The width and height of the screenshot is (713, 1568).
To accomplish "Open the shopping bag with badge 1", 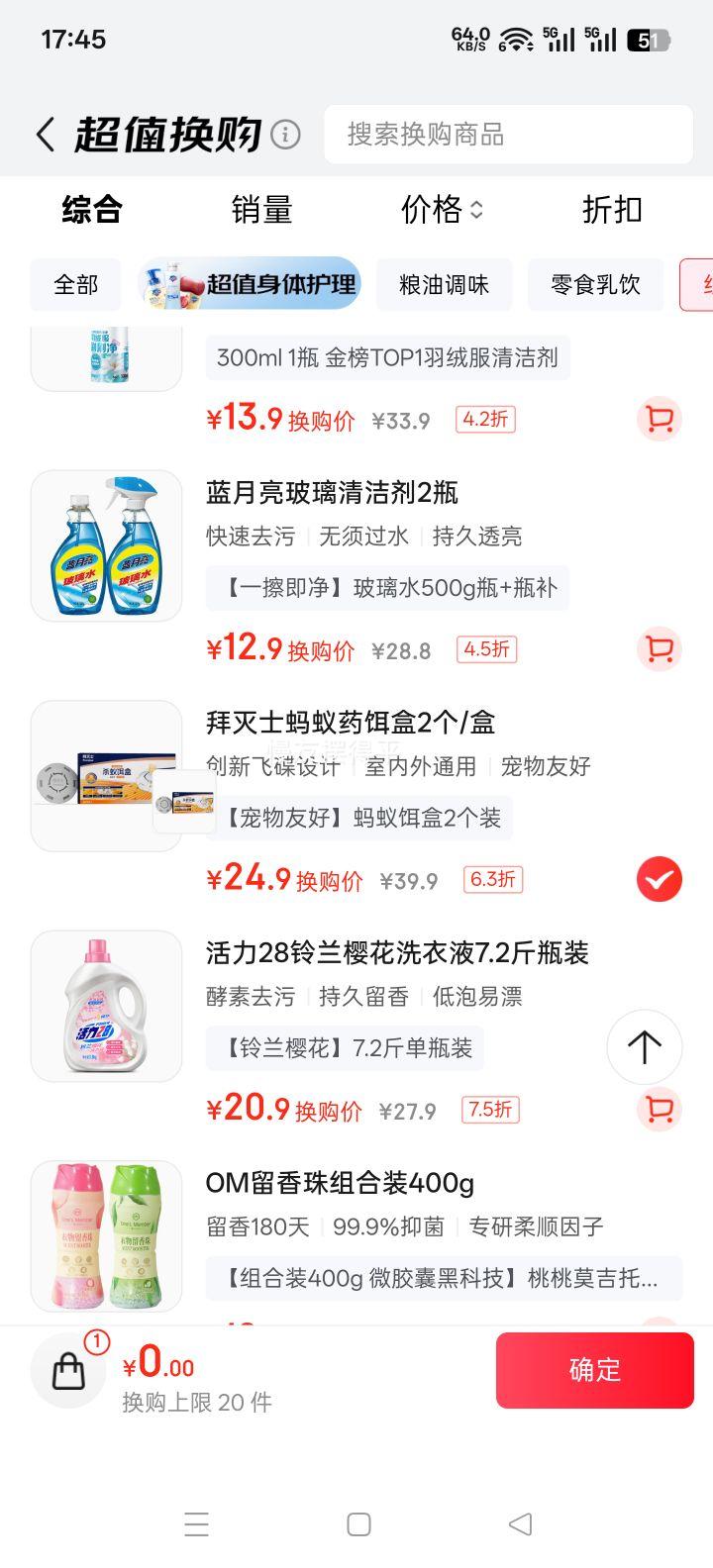I will [x=67, y=1370].
